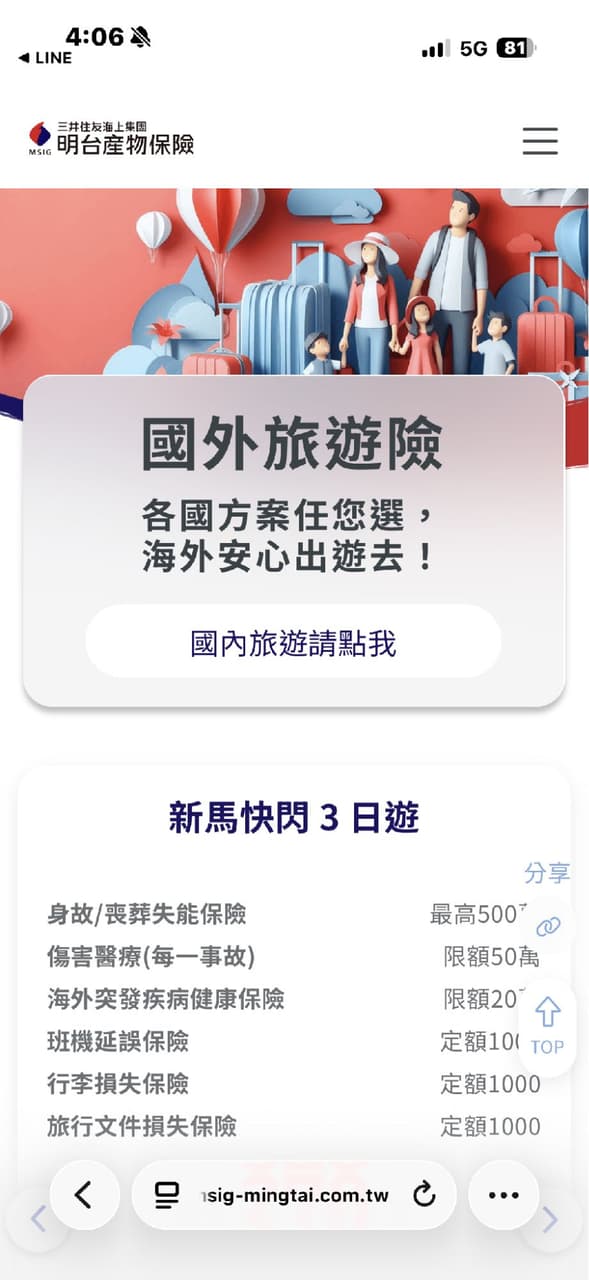Image resolution: width=589 pixels, height=1280 pixels.
Task: Tap the address bar showing msig-mingtai.com.tw
Action: [294, 1194]
